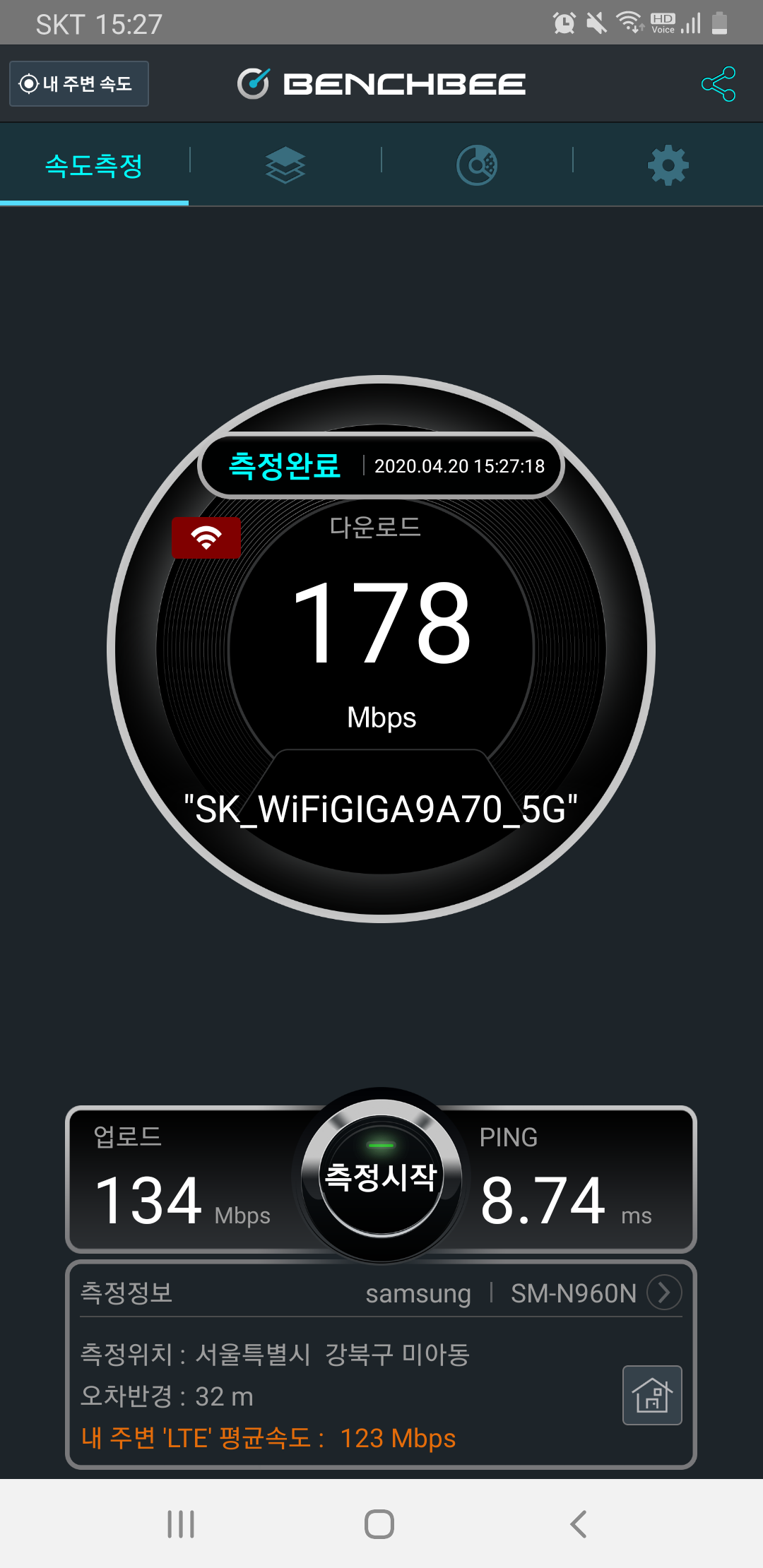Viewport: 763px width, 1568px height.
Task: Open the layers/history tab icon
Action: 285,164
